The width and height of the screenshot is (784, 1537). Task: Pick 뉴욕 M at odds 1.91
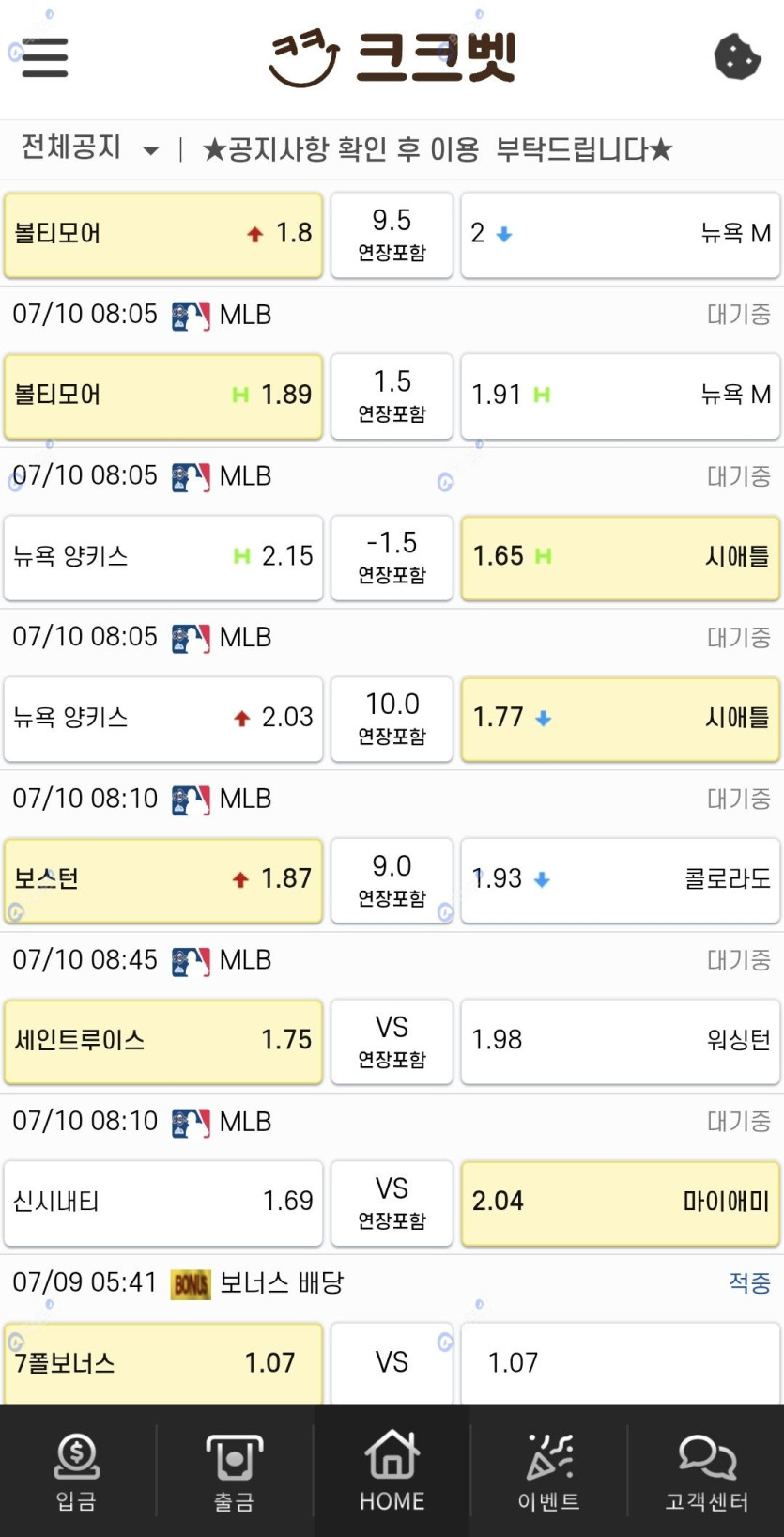click(x=620, y=396)
